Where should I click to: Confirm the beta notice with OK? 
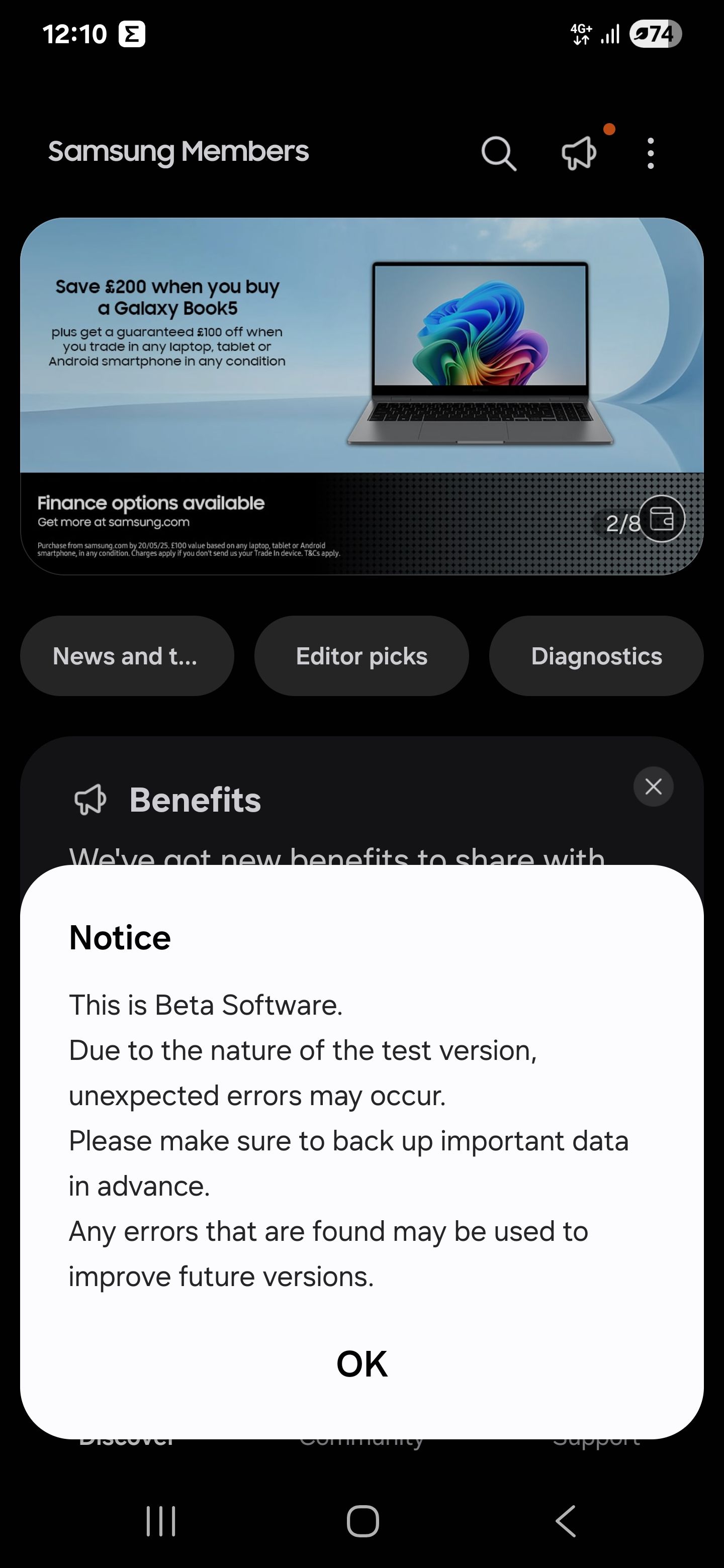361,1364
